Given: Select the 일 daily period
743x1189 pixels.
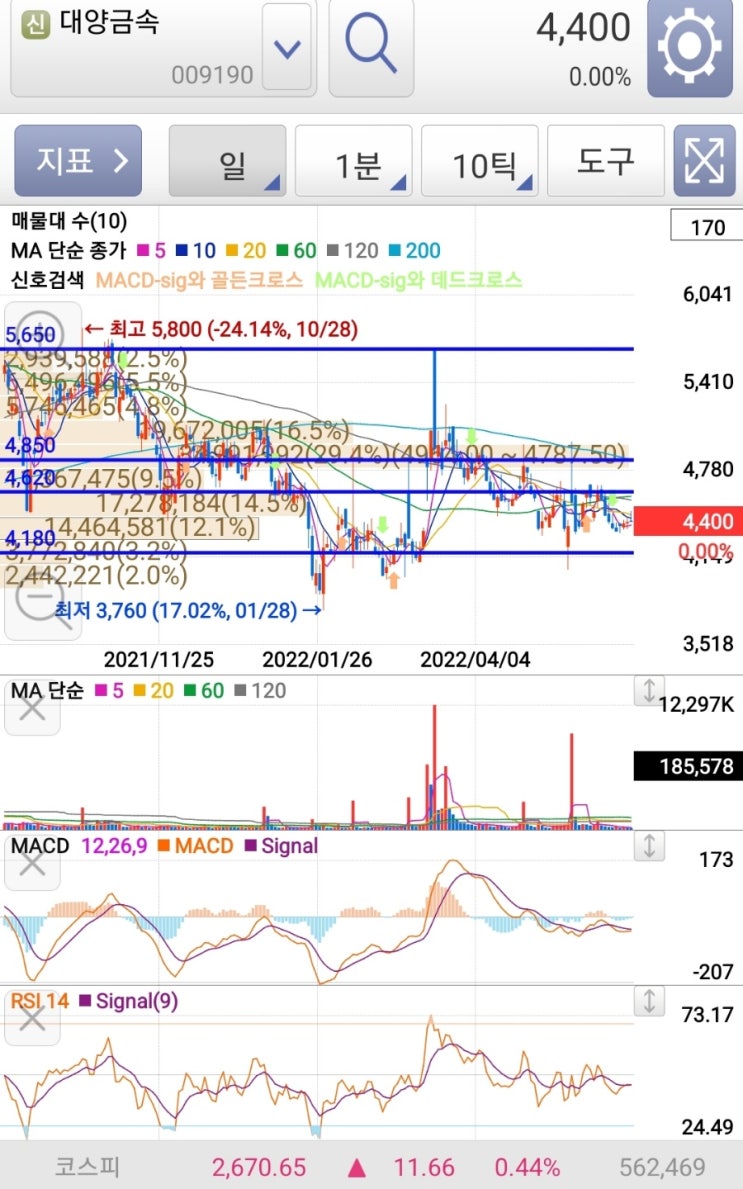Looking at the screenshot, I should pos(227,161).
